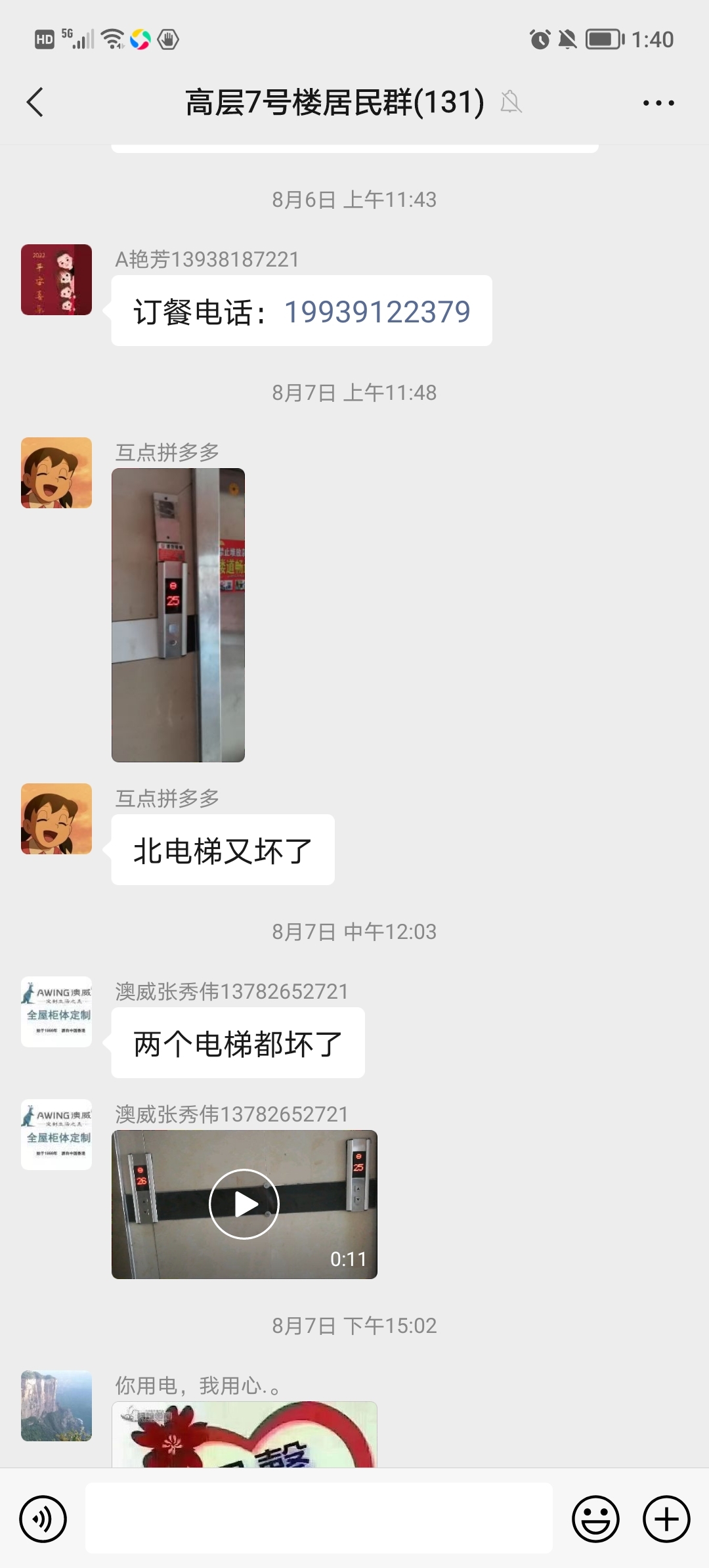Open 澳威张秀伟's avatar beside 两个电梯都坏了
Viewport: 709px width, 1568px height.
[56, 1011]
